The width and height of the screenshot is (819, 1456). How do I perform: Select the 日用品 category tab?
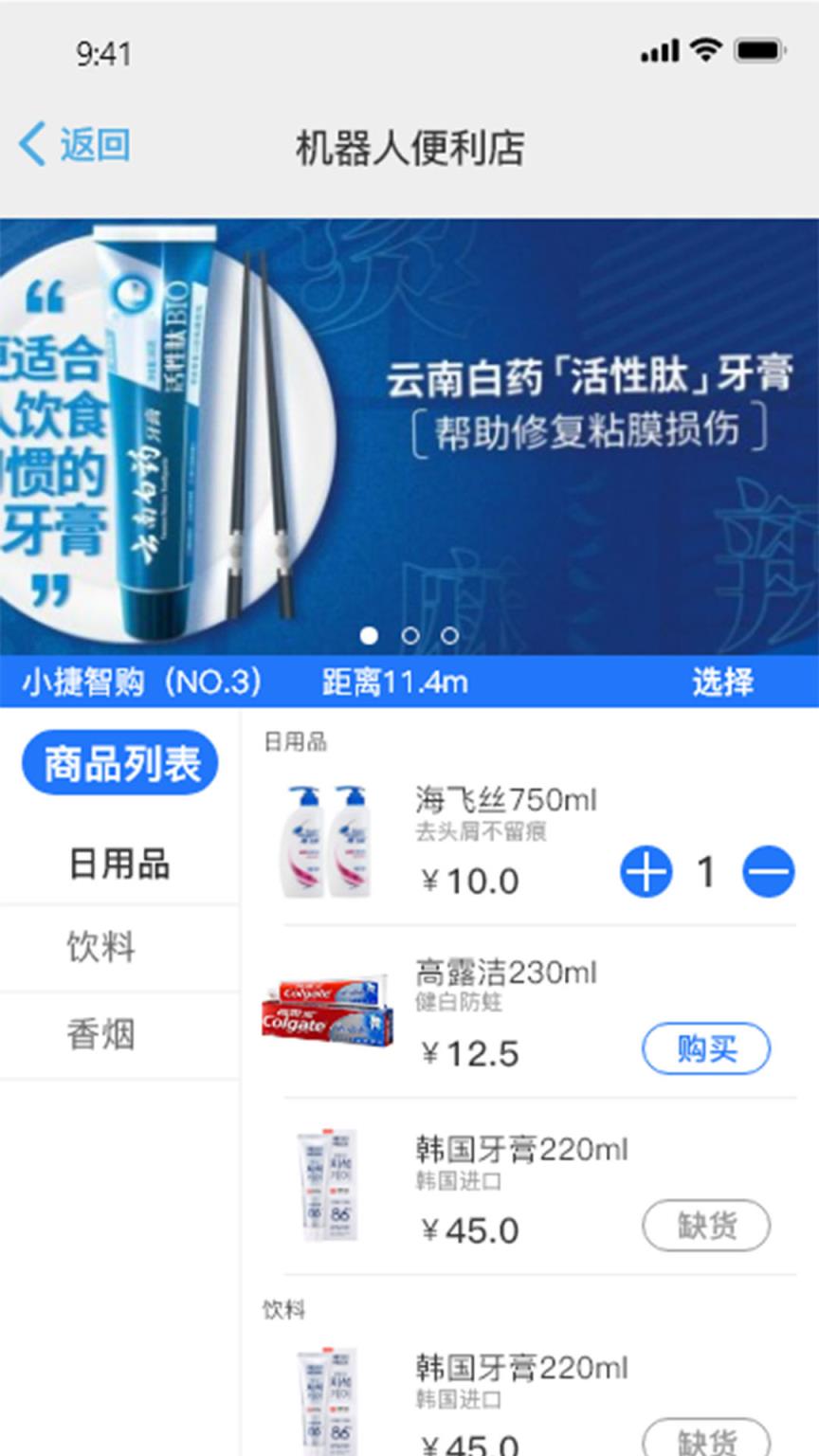coord(119,865)
